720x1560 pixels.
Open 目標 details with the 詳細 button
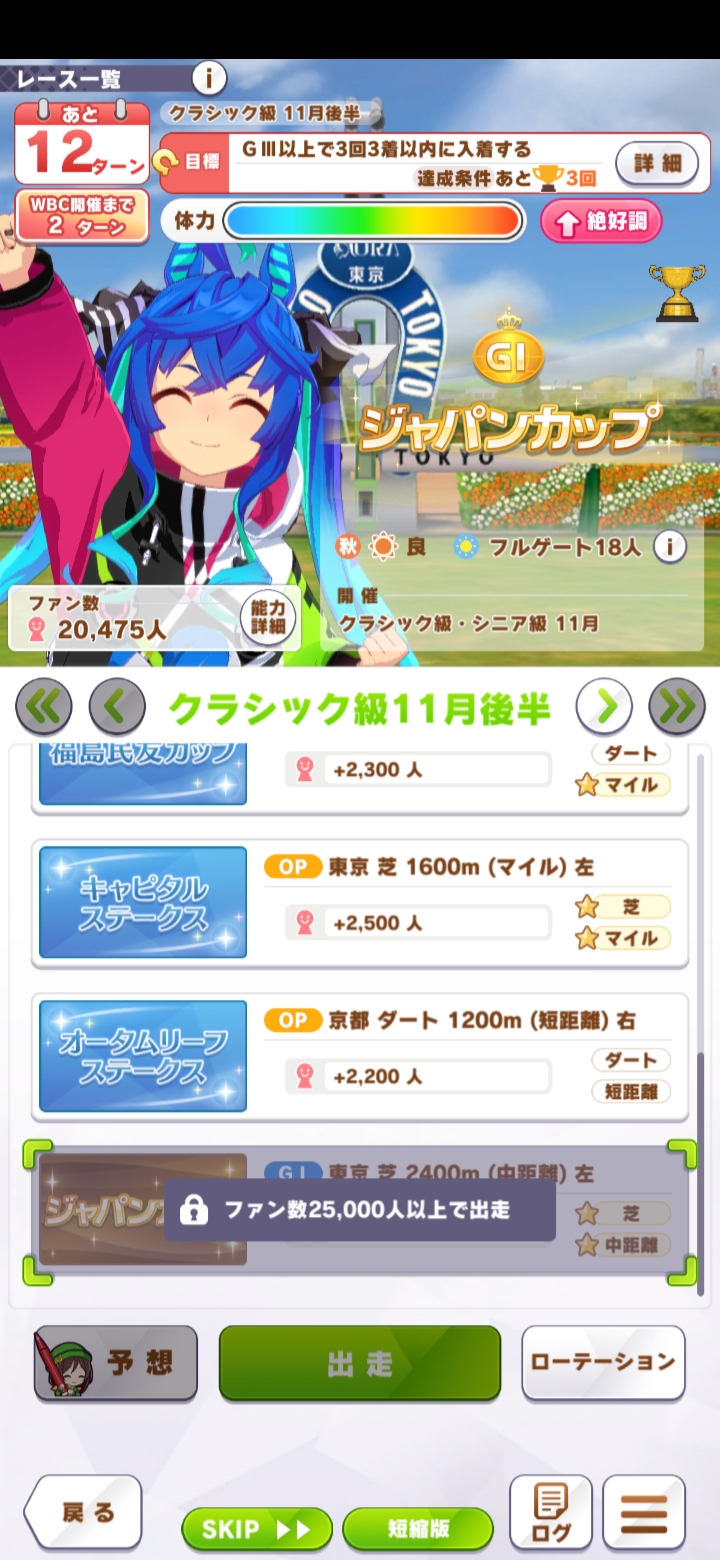point(656,163)
